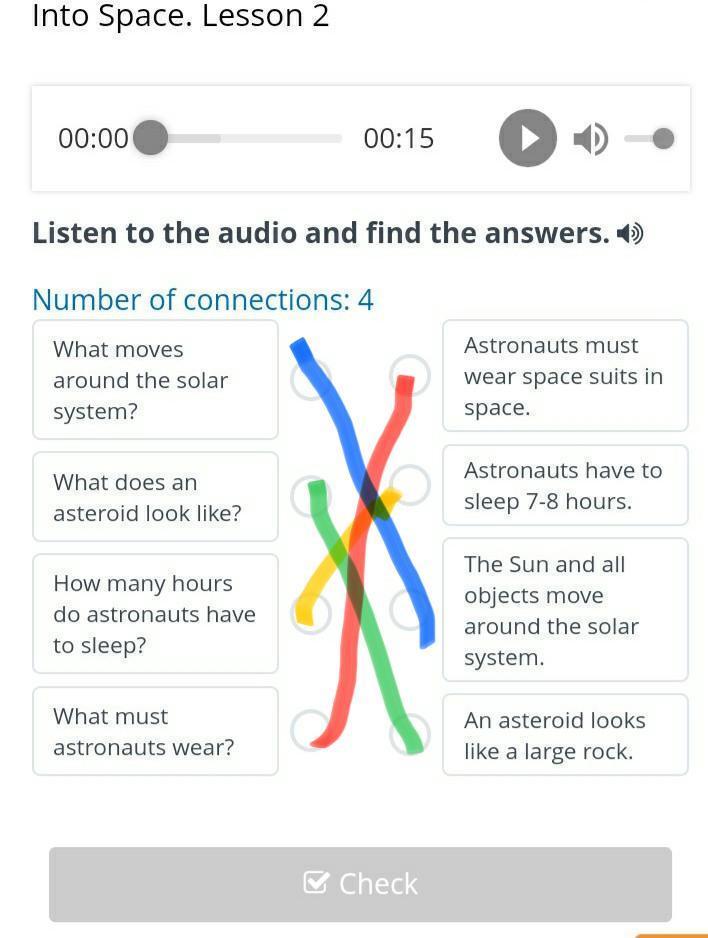Viewport: 708px width, 938px height.
Task: Mute the audio with the speaker icon
Action: pos(590,138)
